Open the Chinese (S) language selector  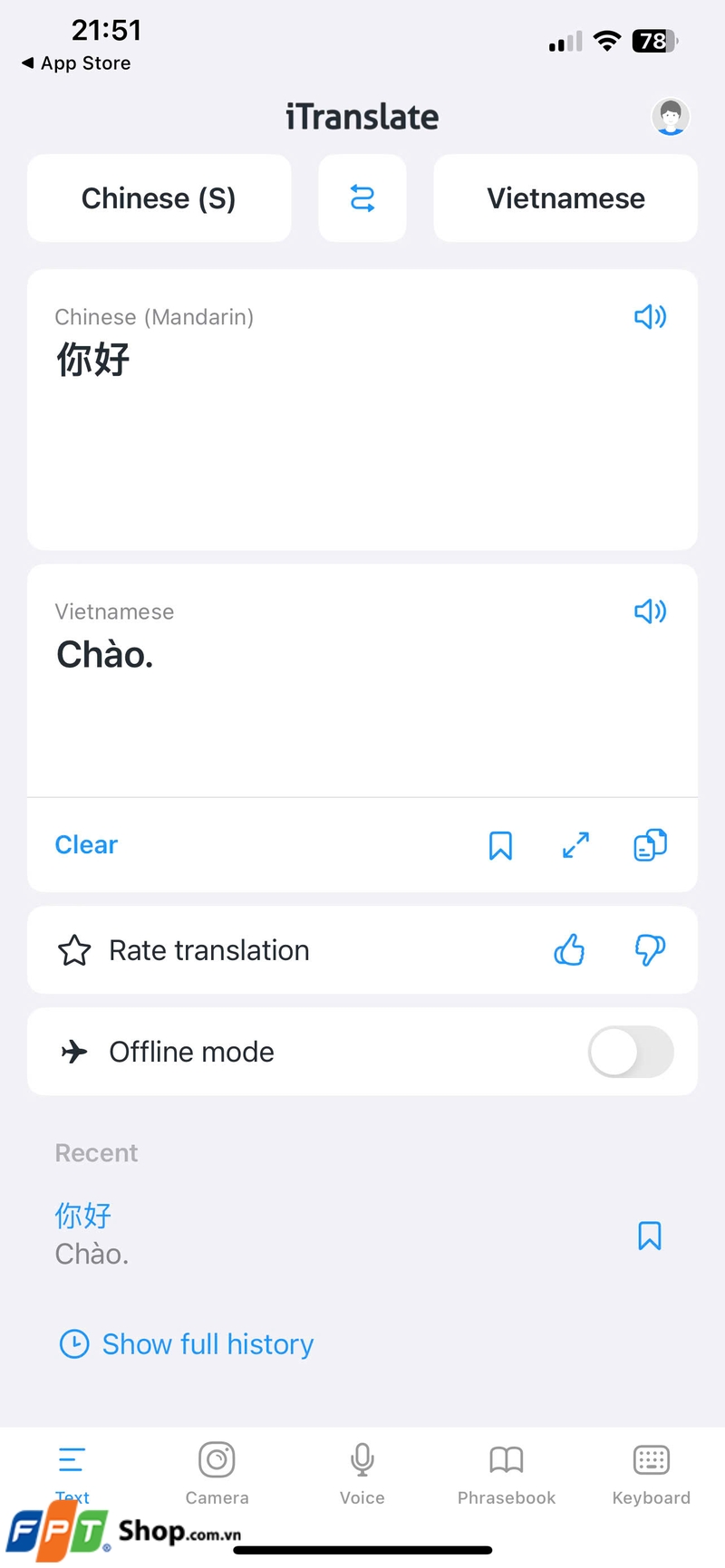(x=159, y=198)
